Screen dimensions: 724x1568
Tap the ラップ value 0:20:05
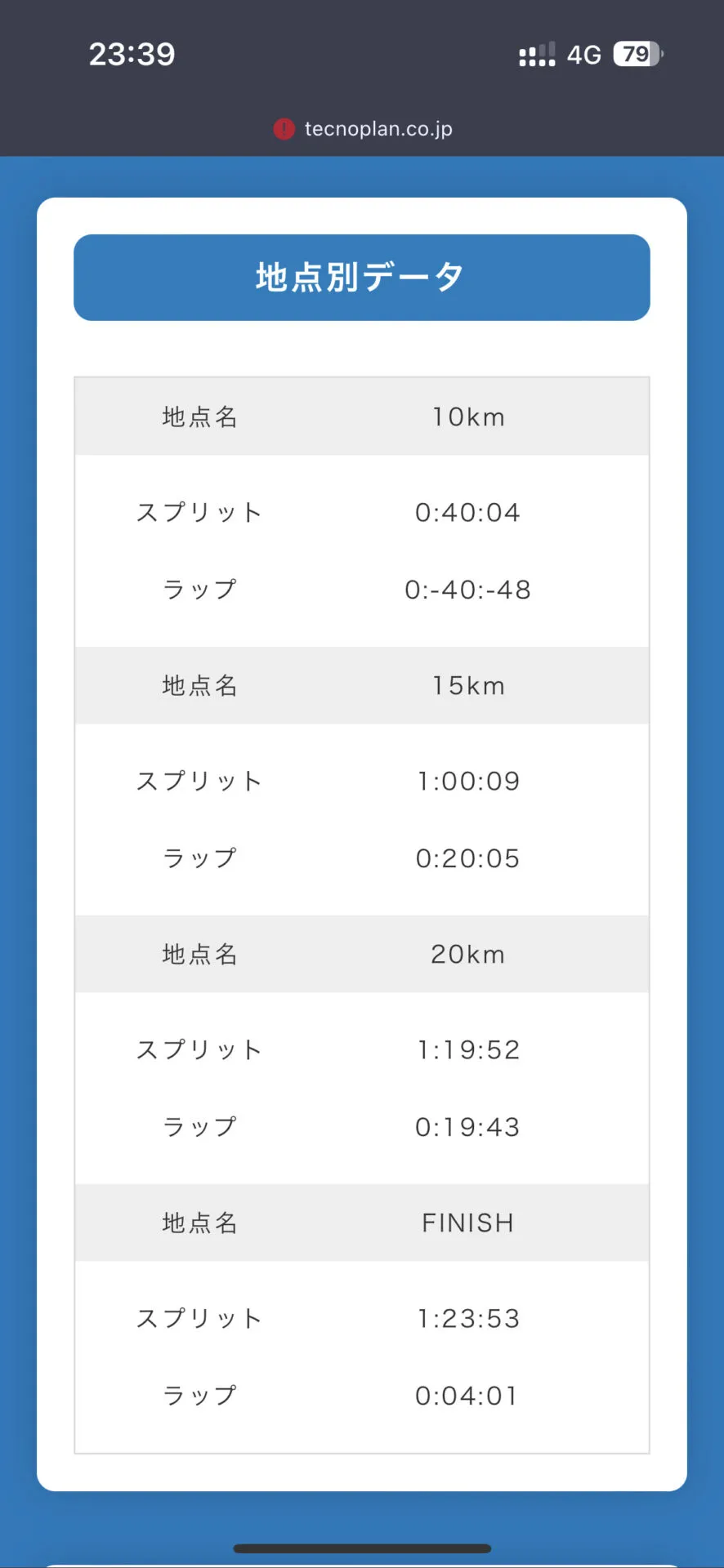(x=467, y=857)
